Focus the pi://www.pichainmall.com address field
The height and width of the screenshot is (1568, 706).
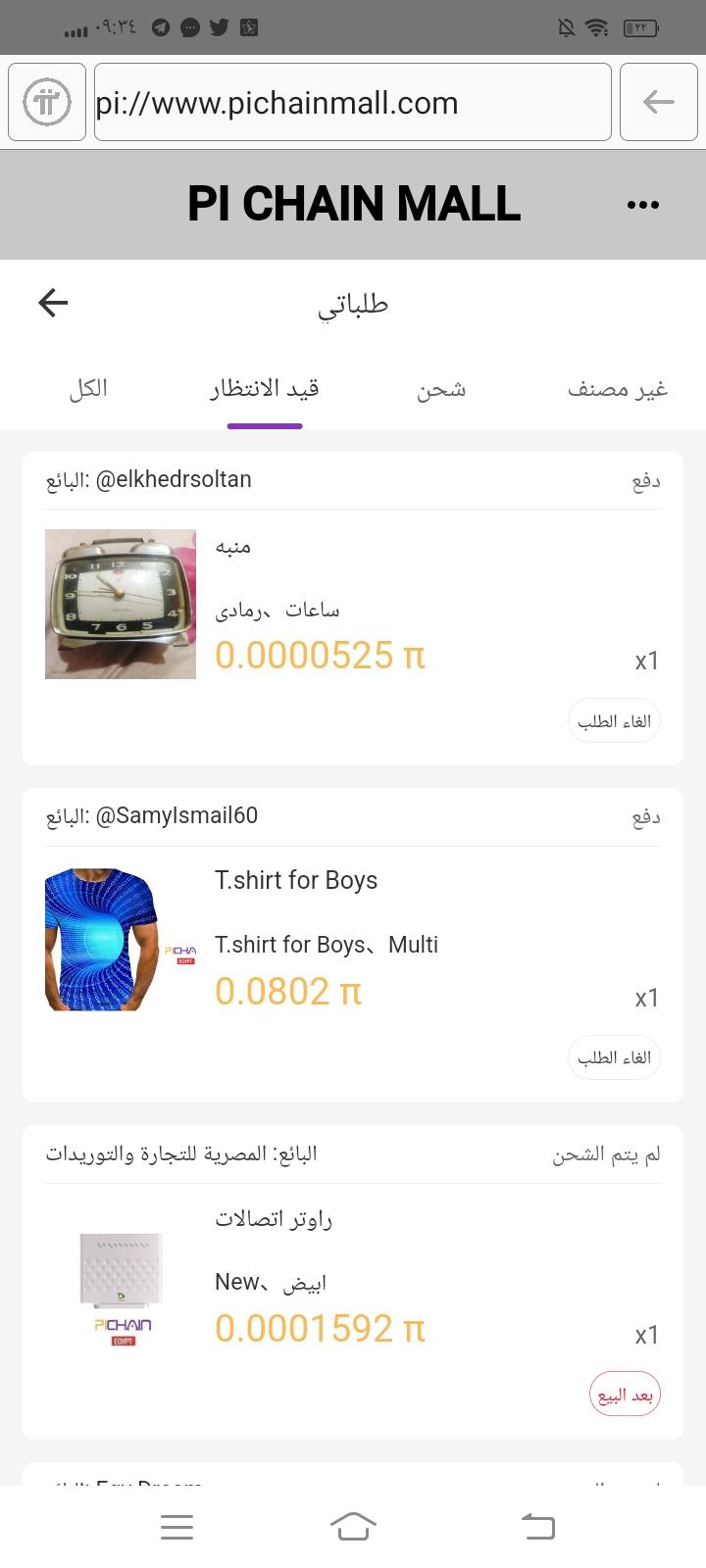coord(352,102)
